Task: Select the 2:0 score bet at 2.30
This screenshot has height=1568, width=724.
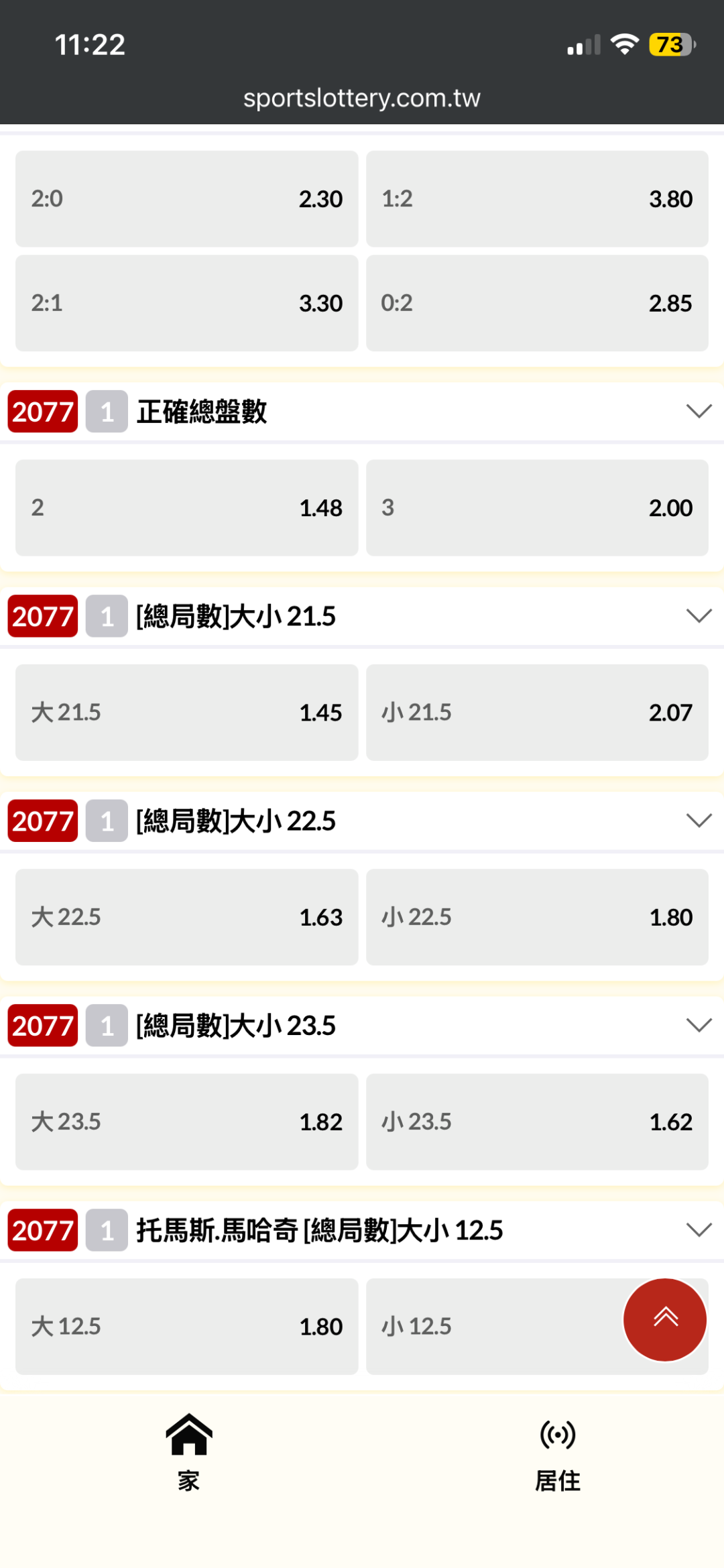Action: 186,198
